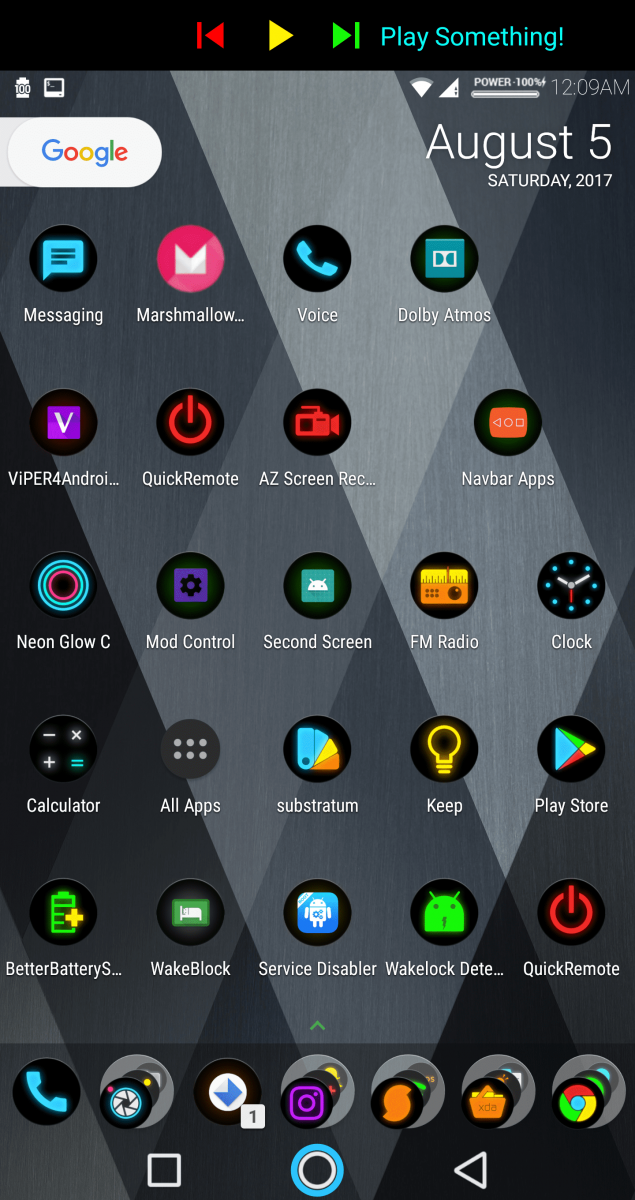Open the Navbar Apps icon
Image resolution: width=635 pixels, height=1200 pixels.
[x=507, y=423]
